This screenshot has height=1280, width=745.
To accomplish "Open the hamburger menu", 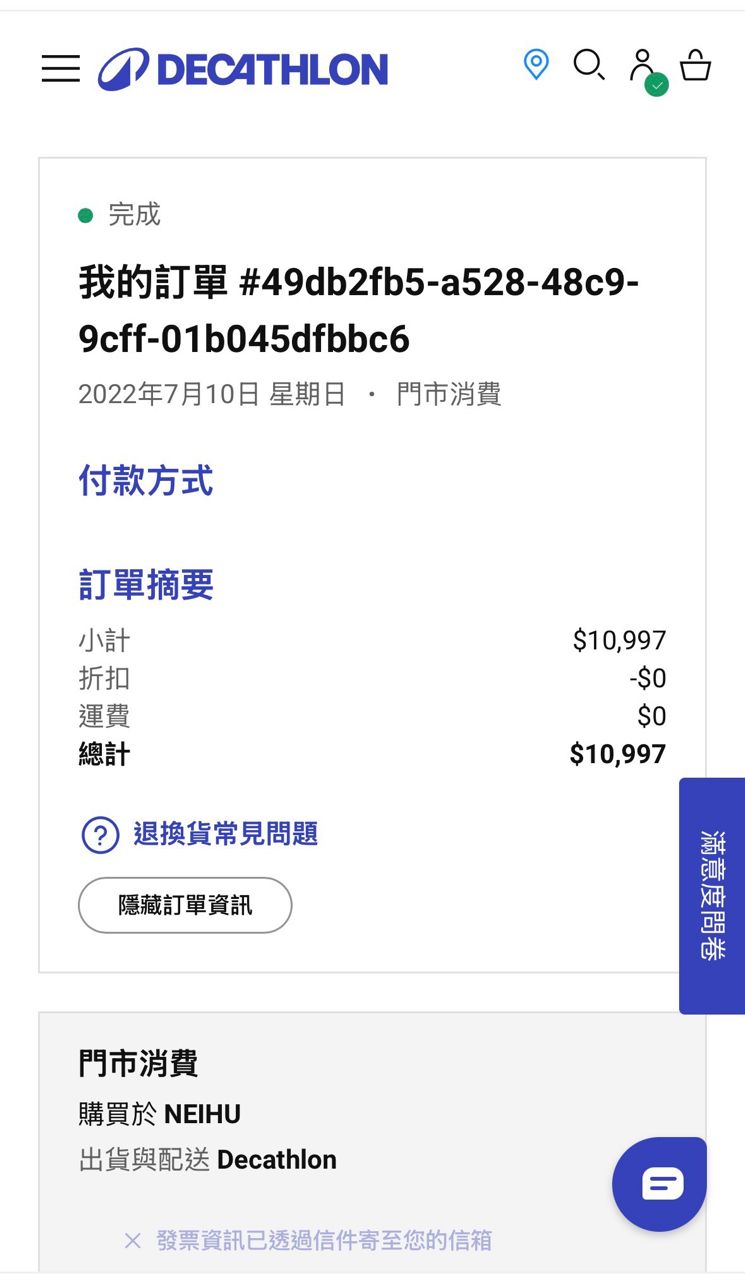I will pyautogui.click(x=61, y=68).
